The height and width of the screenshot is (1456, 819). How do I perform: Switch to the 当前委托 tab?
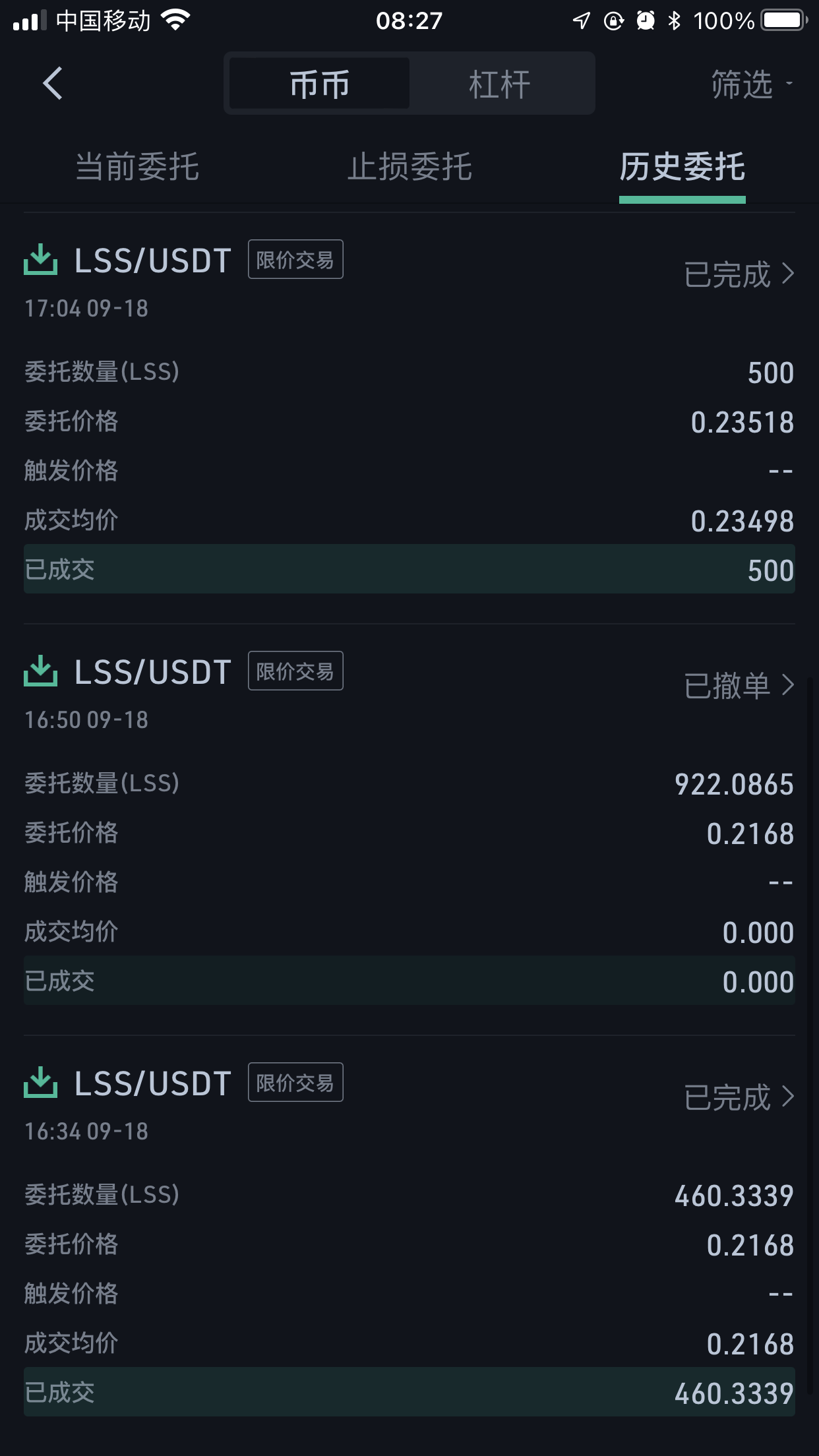137,166
